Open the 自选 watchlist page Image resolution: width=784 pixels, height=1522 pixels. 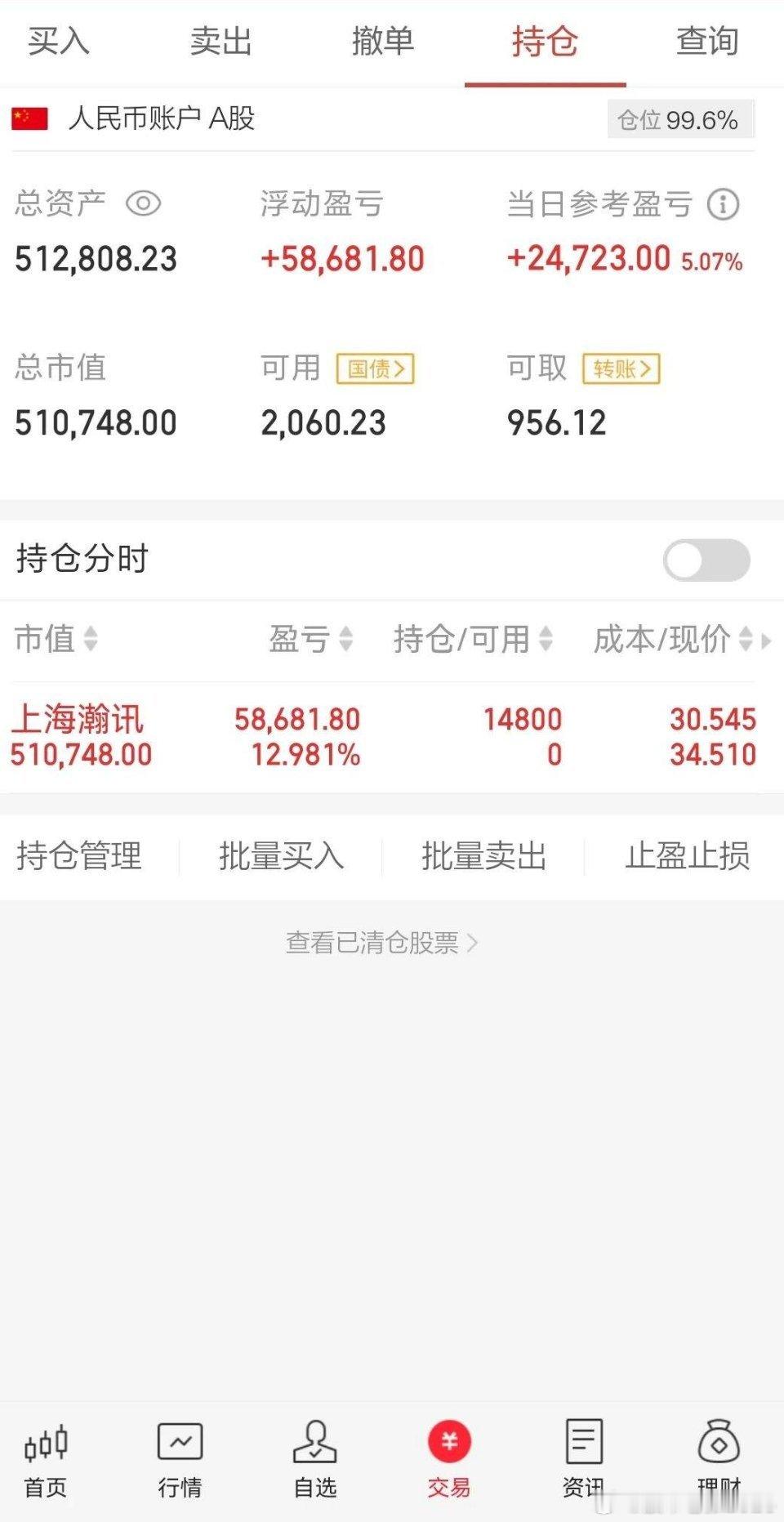[x=314, y=1462]
